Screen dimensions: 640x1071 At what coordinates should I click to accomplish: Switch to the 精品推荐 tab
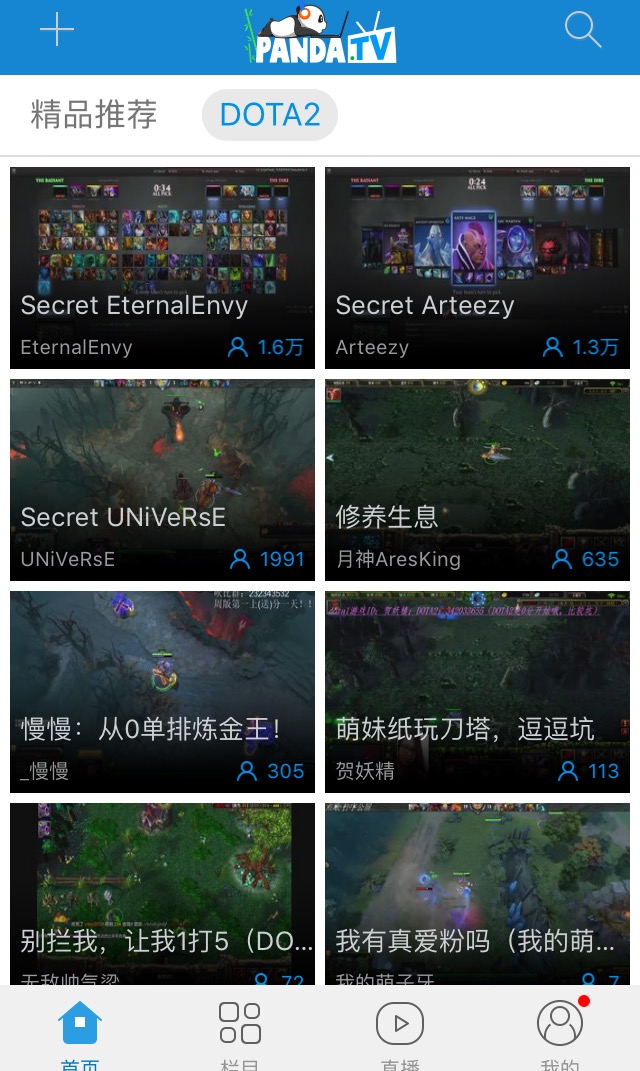click(x=94, y=115)
